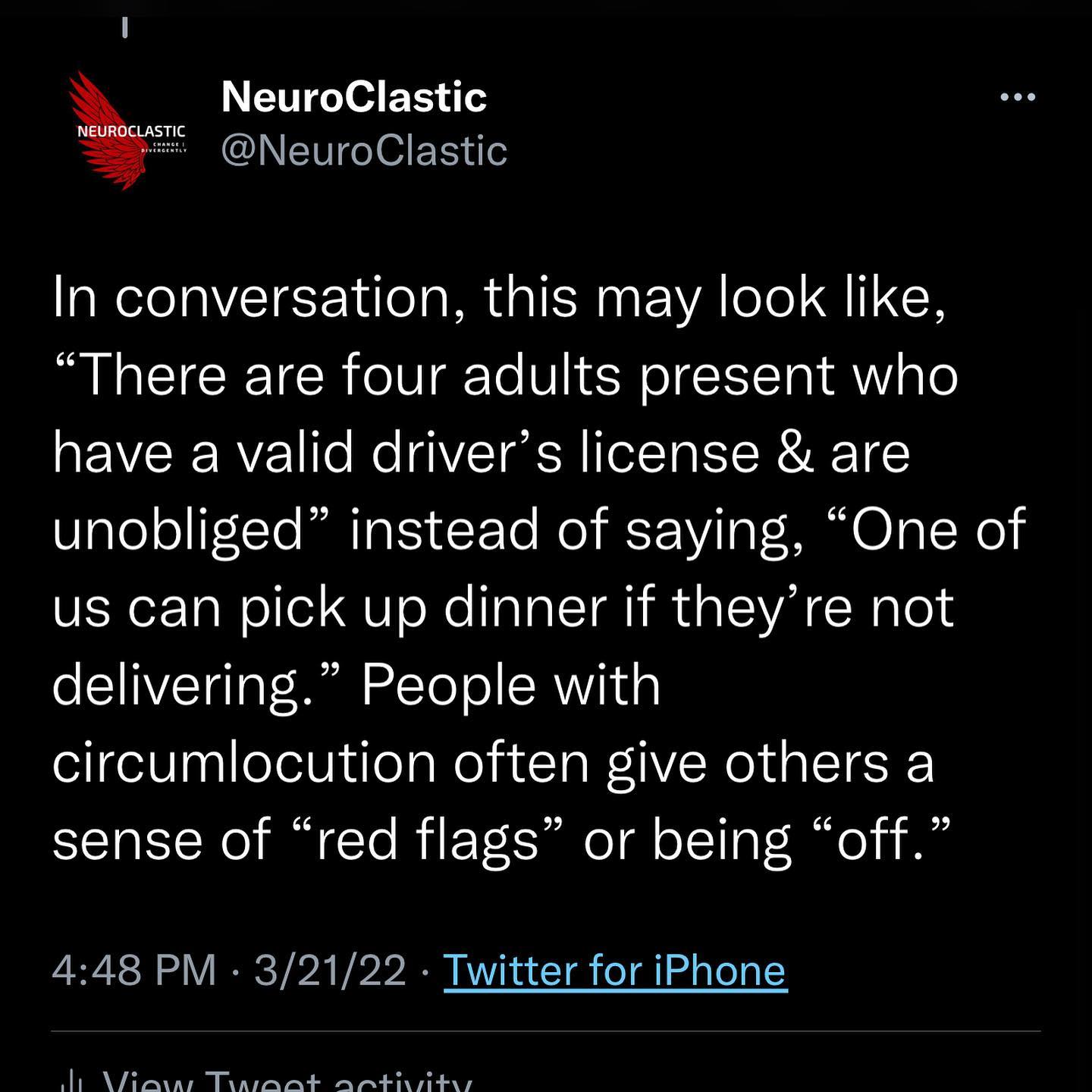Open the Twitter for iPhone link
This screenshot has height=1092, width=1092.
(615, 970)
